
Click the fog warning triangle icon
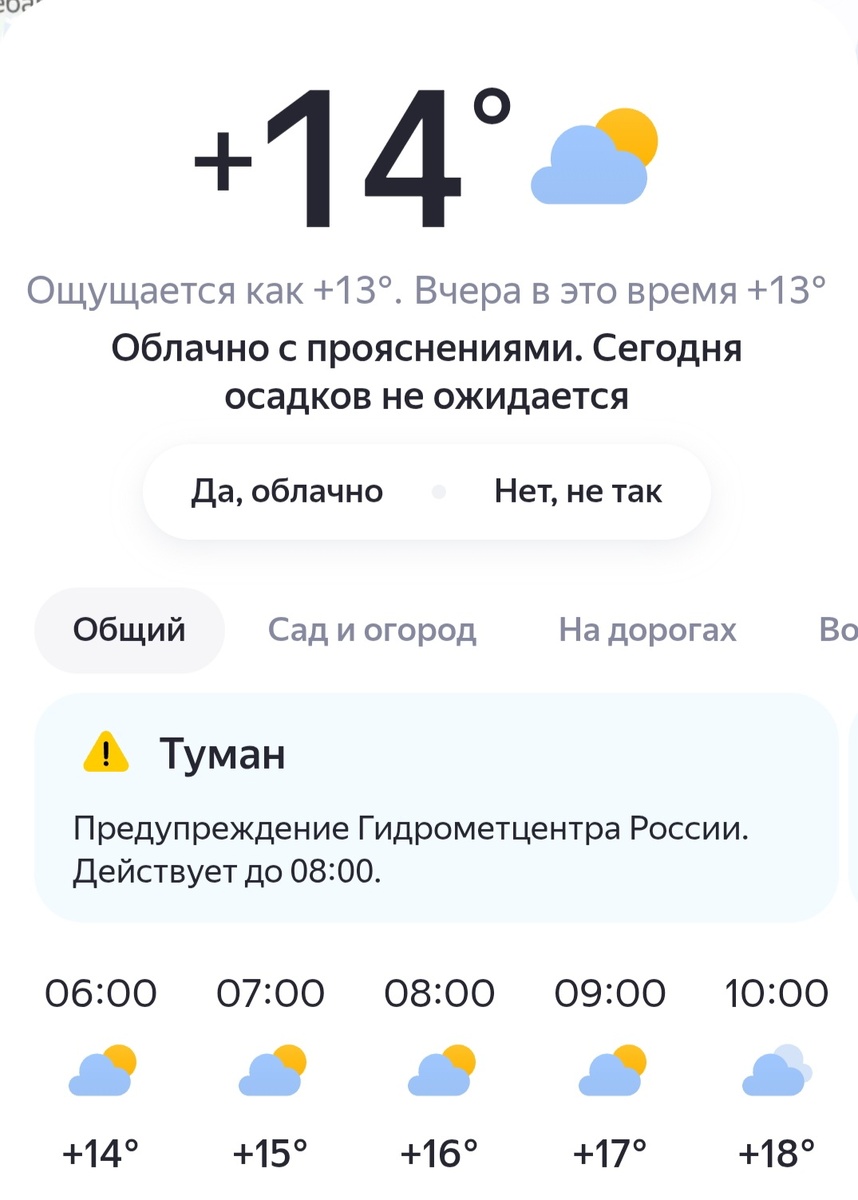[101, 755]
